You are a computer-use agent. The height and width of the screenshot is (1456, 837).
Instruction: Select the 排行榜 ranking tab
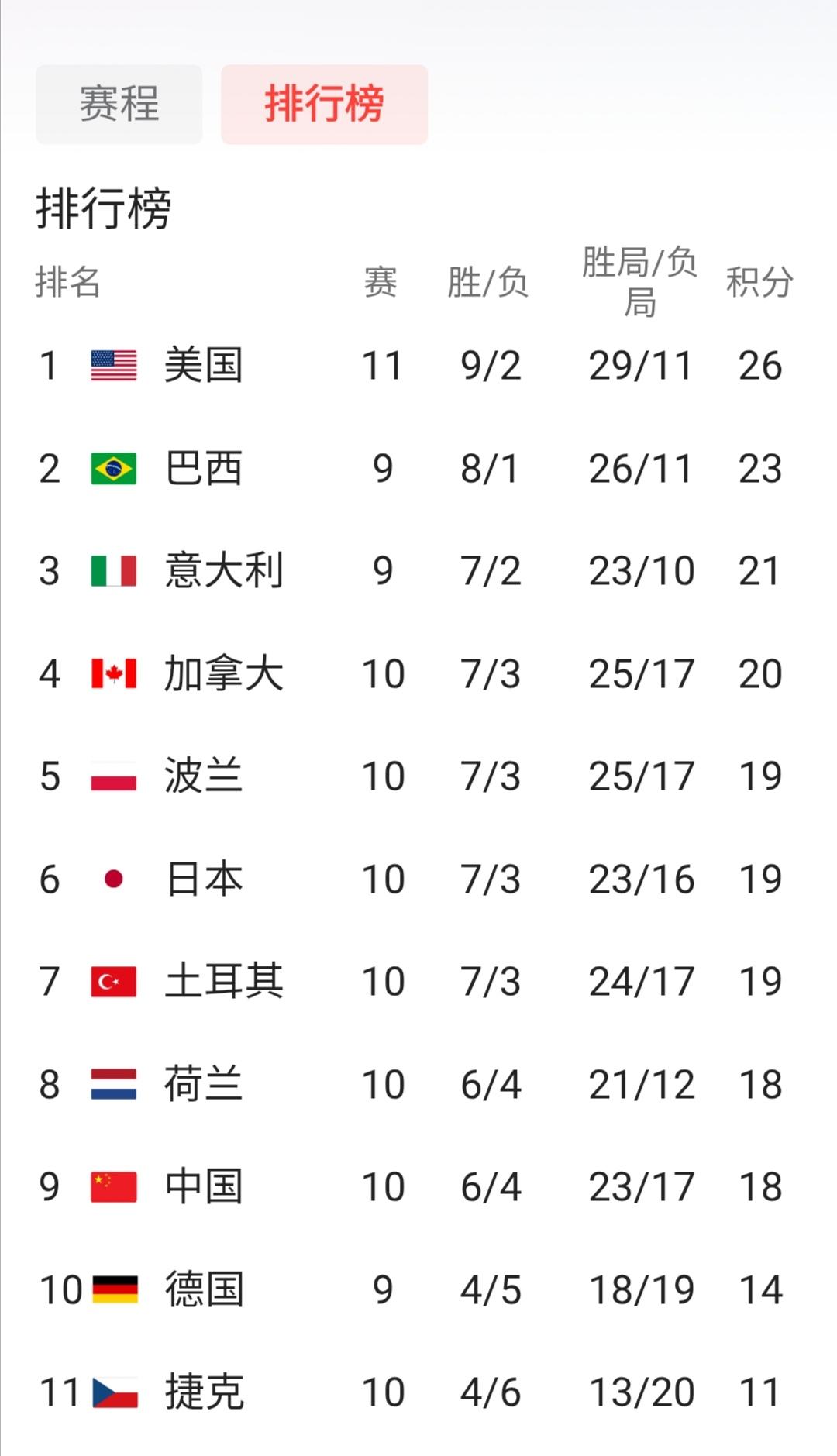[324, 105]
